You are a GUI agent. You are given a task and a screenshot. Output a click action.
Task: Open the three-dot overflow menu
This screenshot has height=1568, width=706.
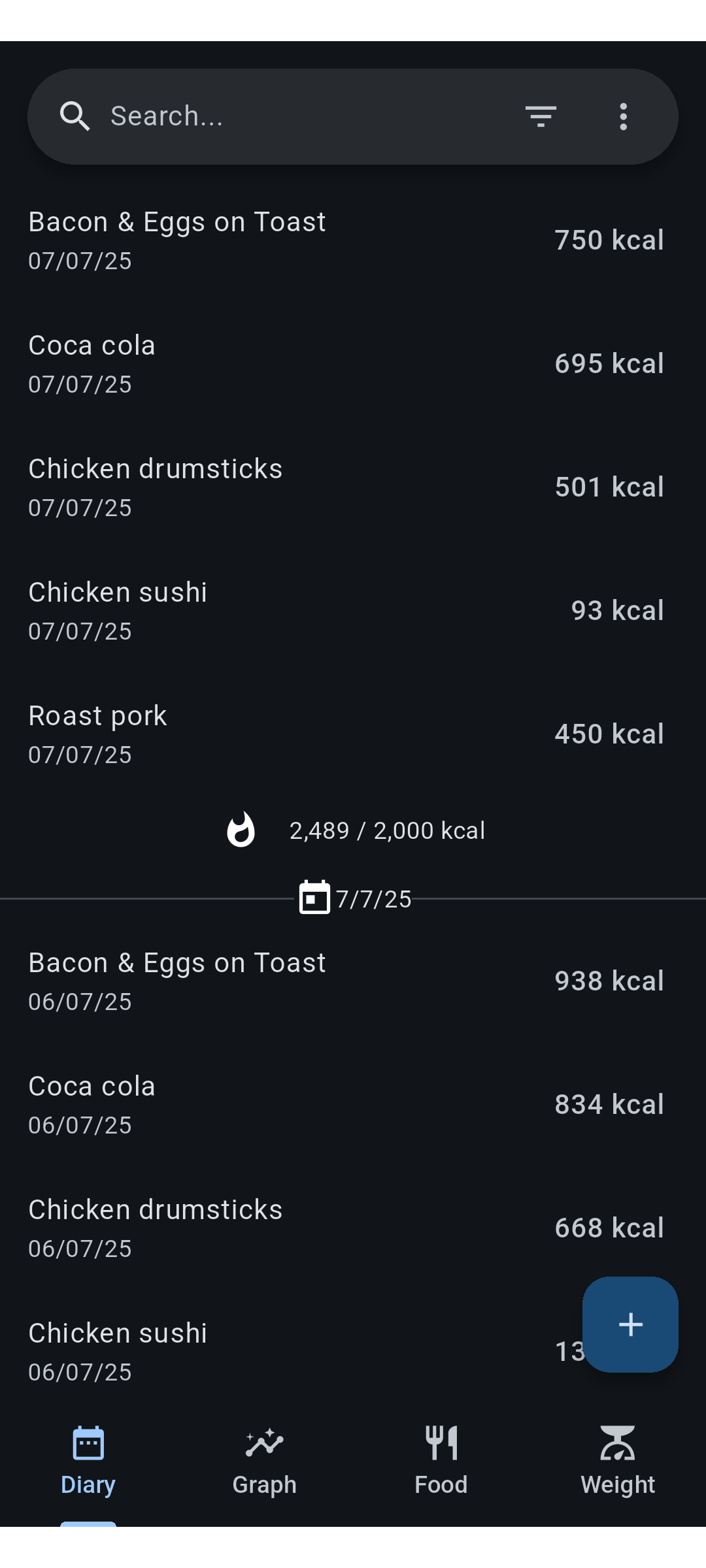tap(624, 116)
